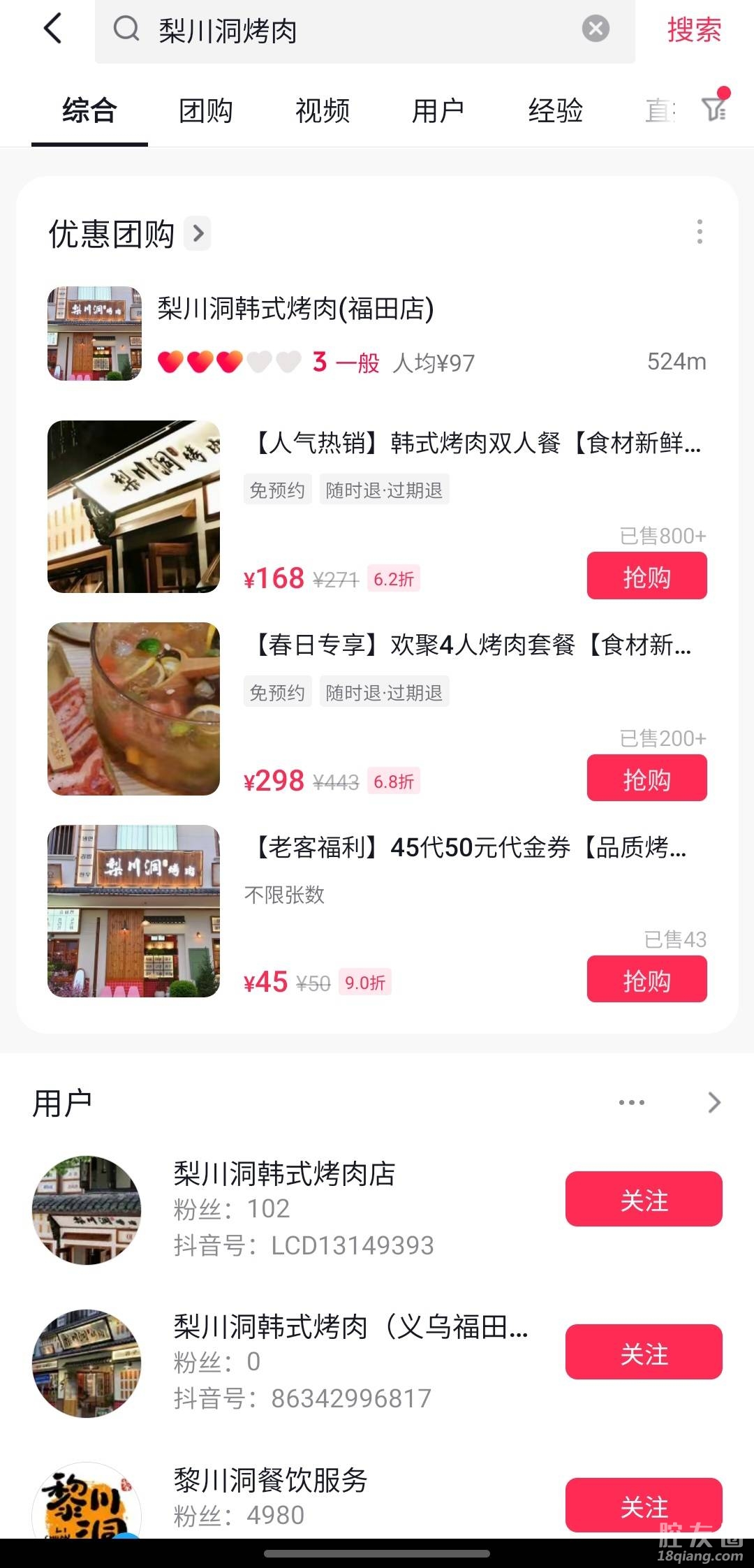
Task: Switch to the 团购 tab
Action: [205, 110]
